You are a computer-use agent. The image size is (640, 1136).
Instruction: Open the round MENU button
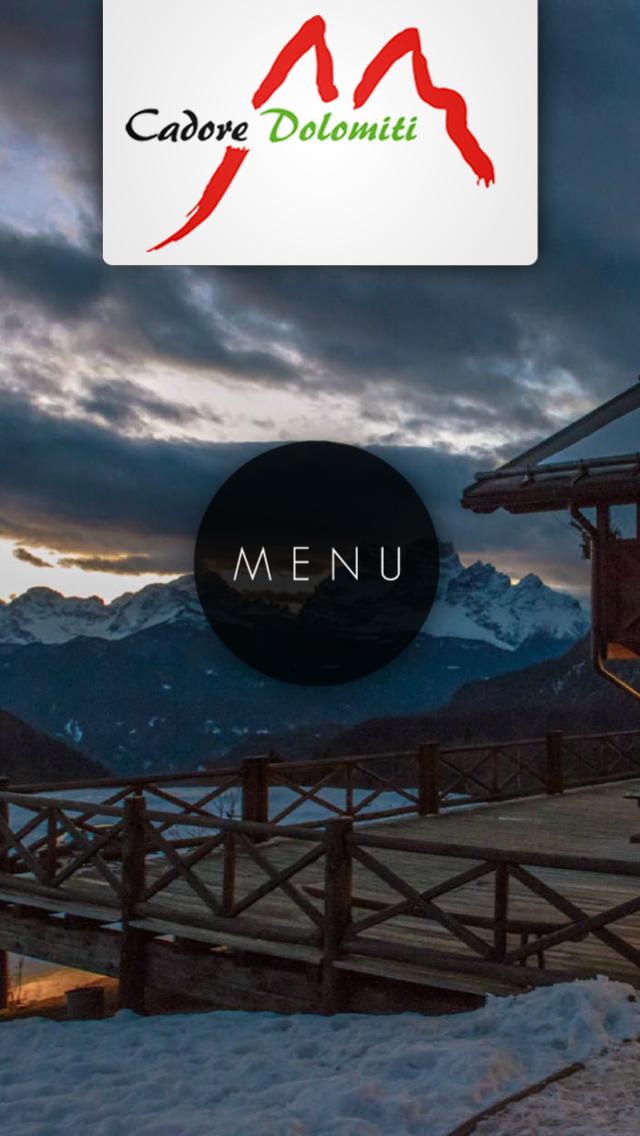(x=317, y=563)
